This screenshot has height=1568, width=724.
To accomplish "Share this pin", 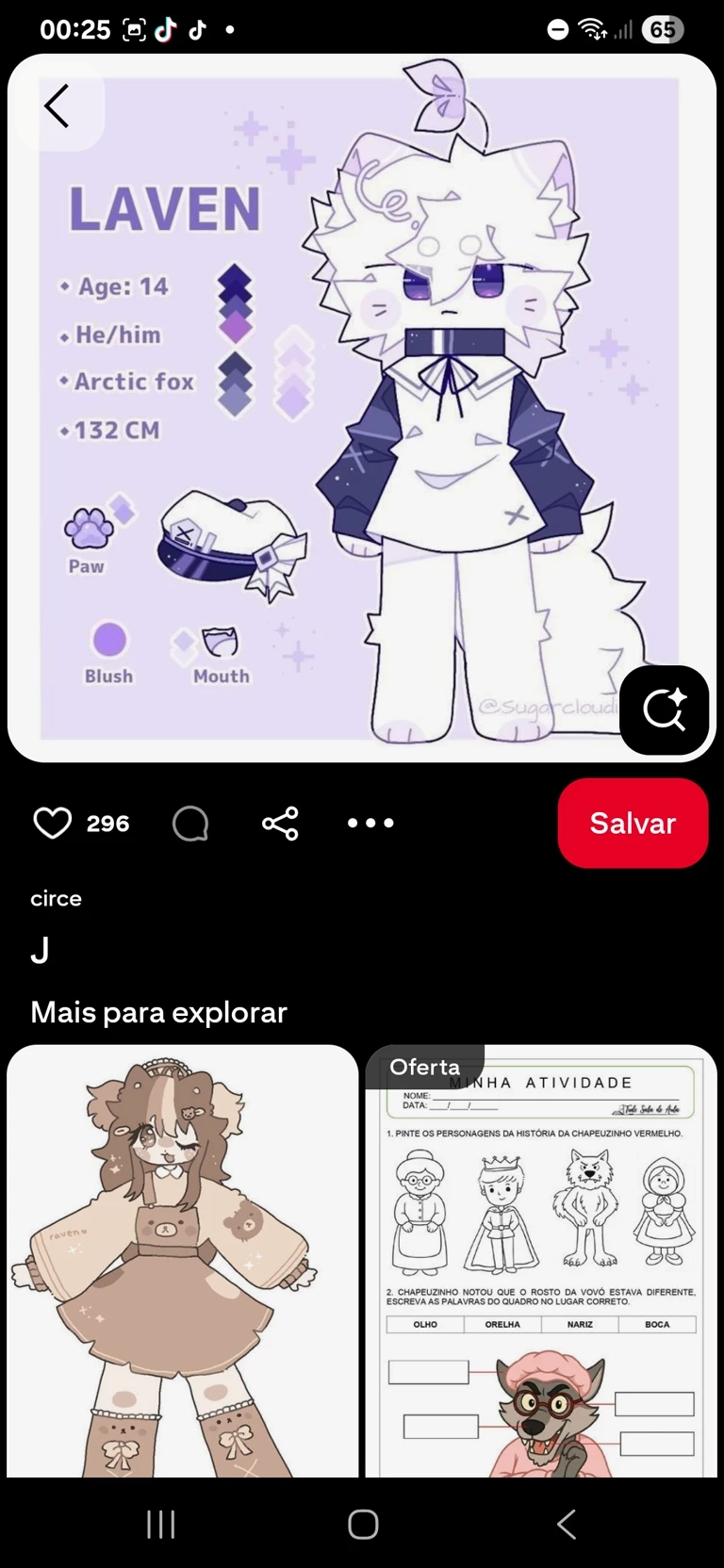I will coord(280,823).
